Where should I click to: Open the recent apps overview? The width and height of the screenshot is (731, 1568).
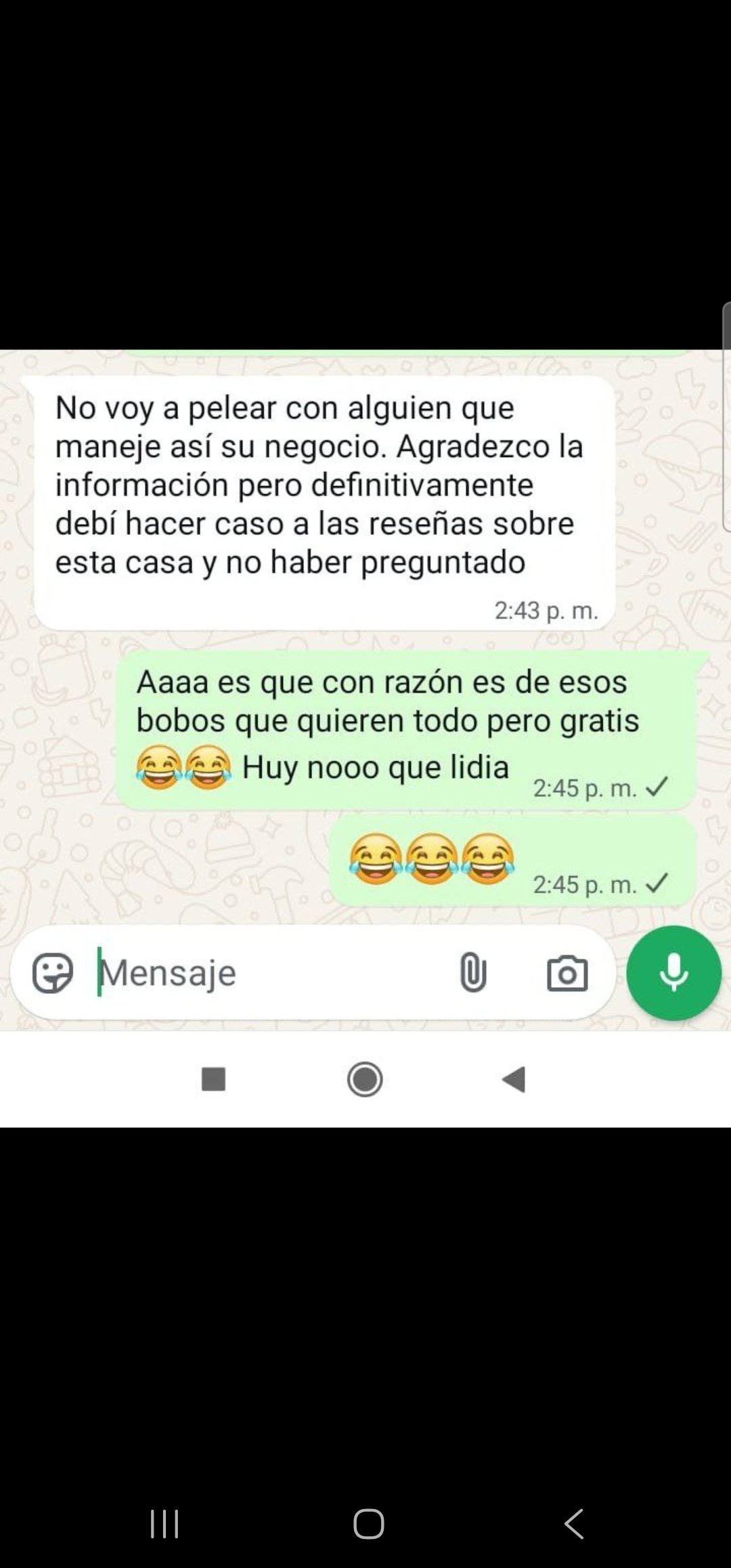(x=164, y=1523)
